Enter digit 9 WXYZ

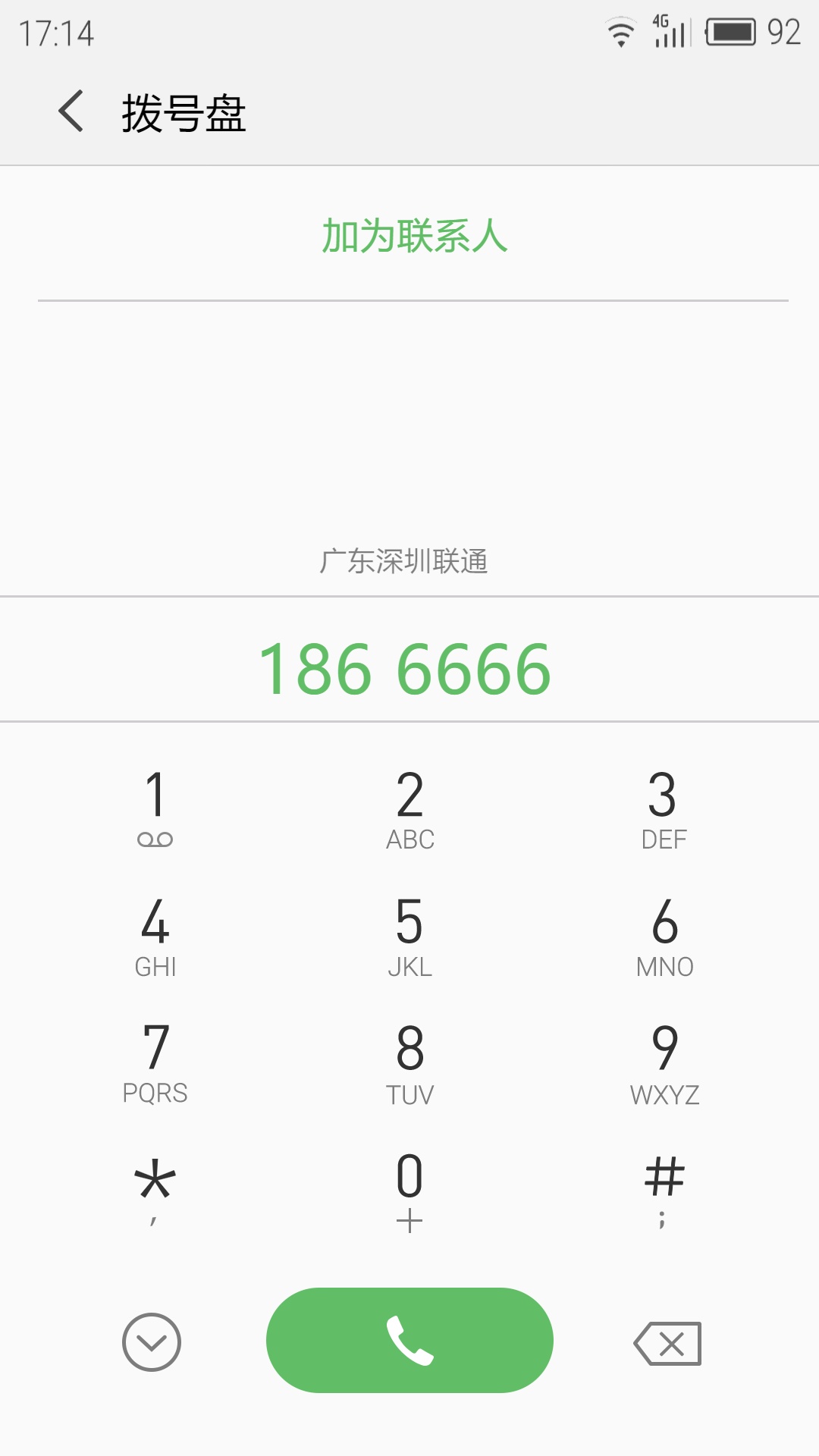click(x=664, y=1062)
